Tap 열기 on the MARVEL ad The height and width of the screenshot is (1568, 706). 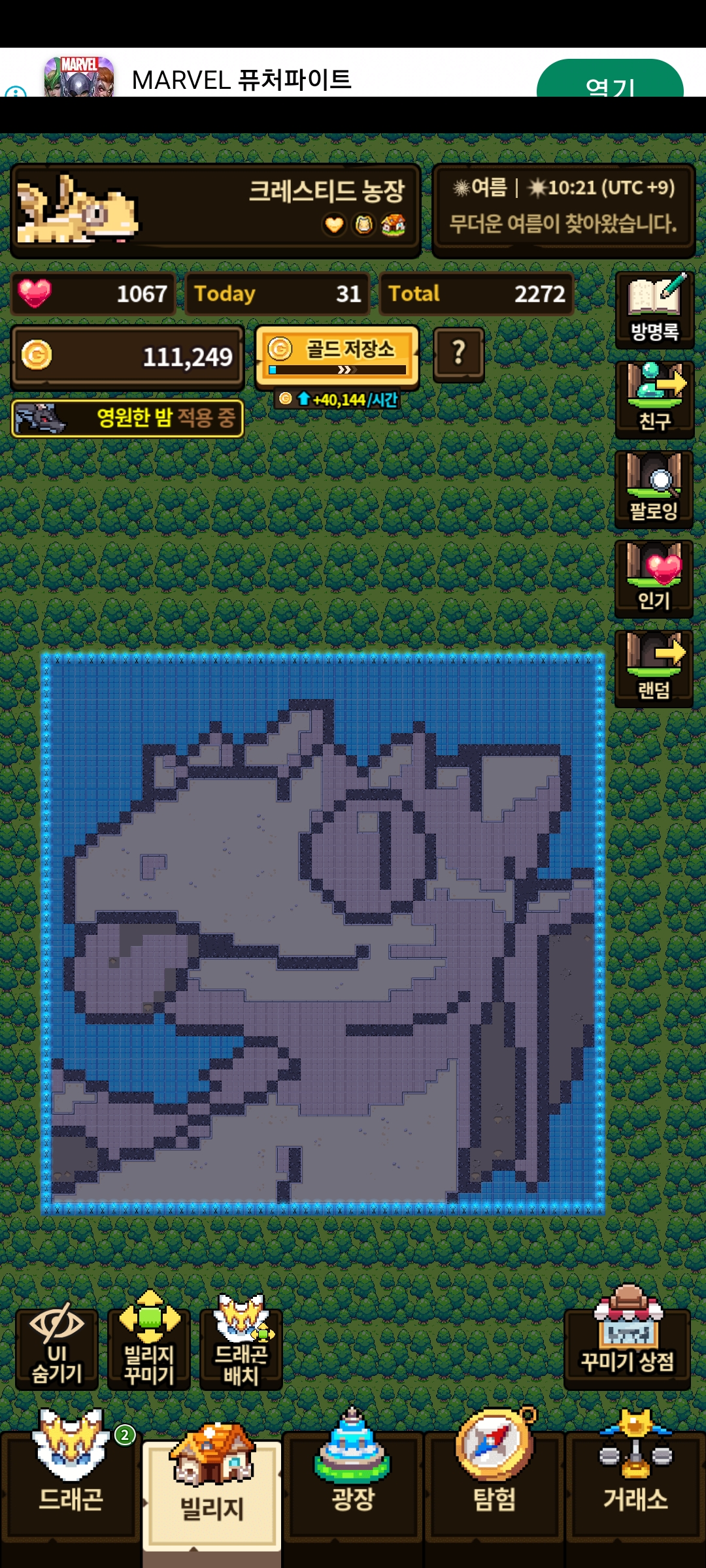tap(610, 82)
